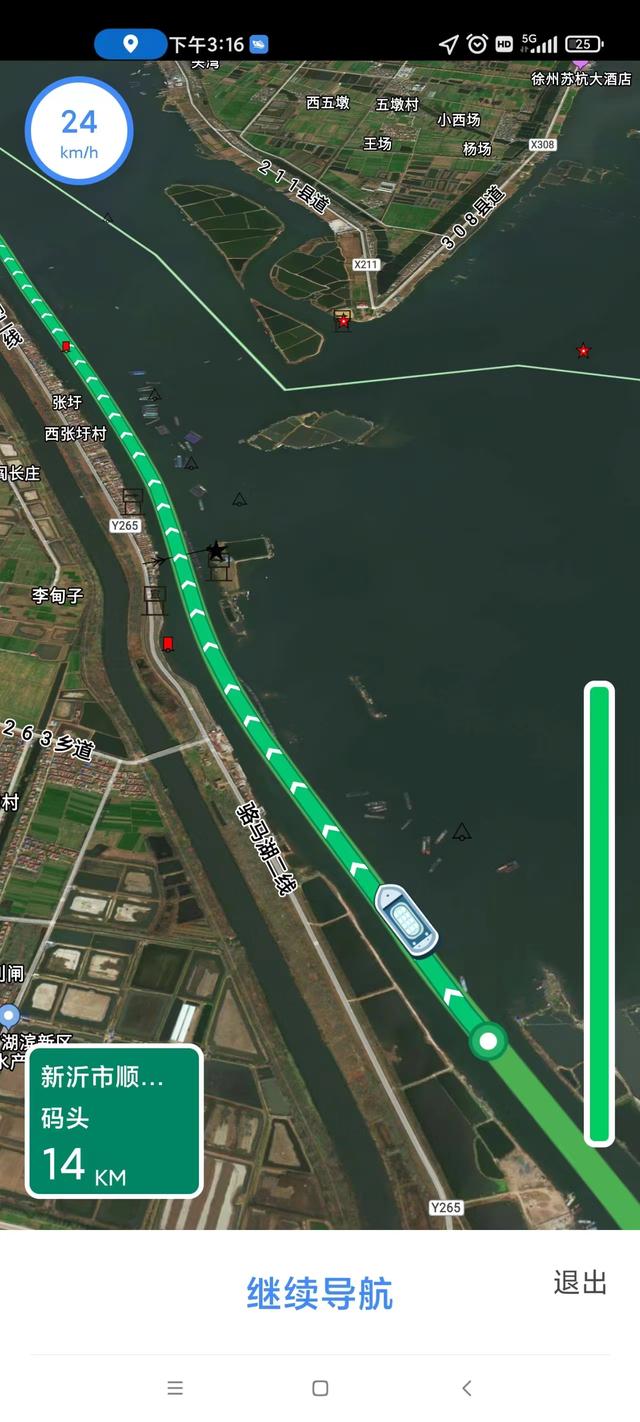Go to the home screen
The image size is (640, 1422).
pyautogui.click(x=320, y=1388)
